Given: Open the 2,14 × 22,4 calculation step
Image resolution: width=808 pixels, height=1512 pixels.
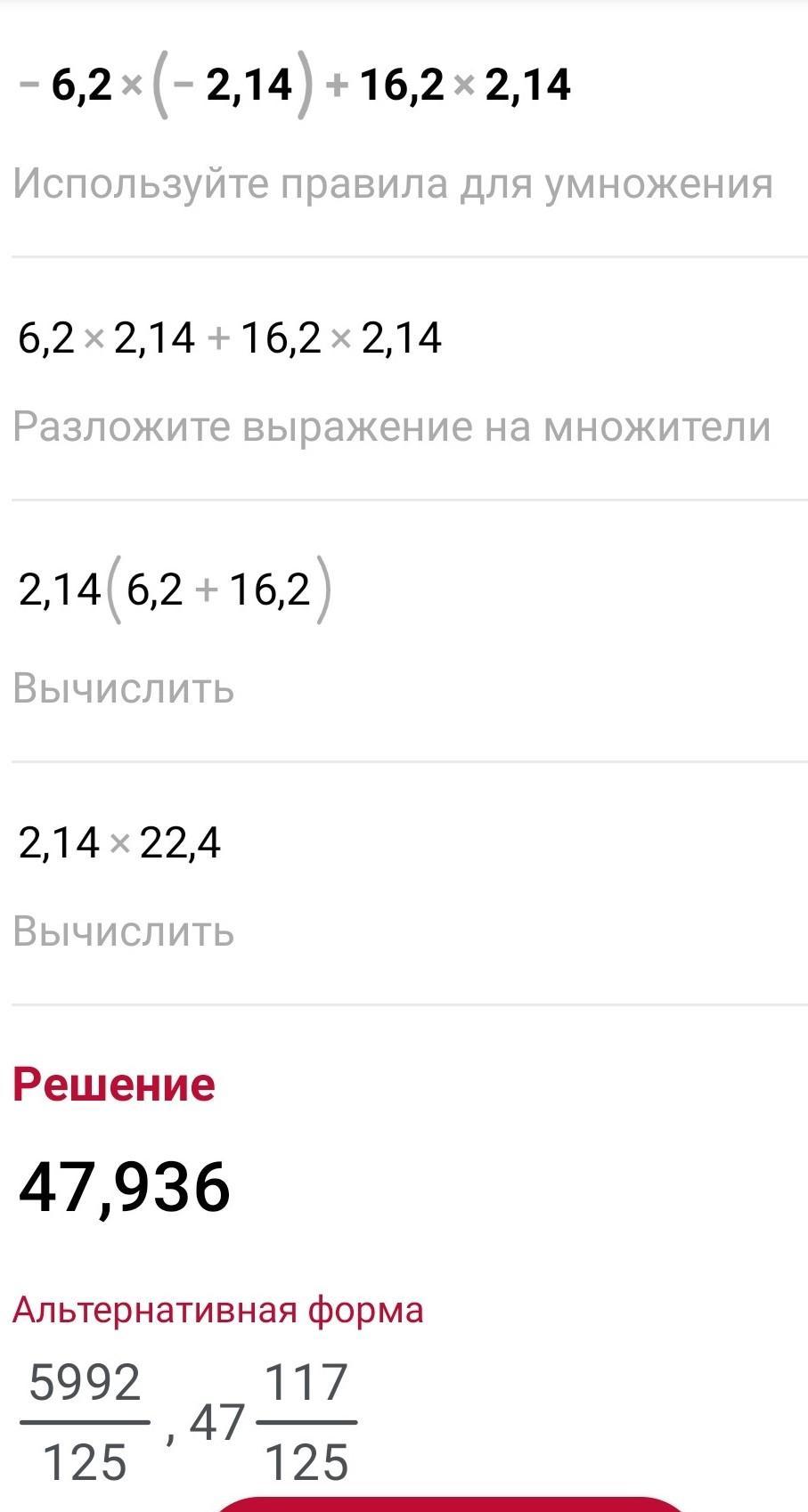Looking at the screenshot, I should coord(124,931).
